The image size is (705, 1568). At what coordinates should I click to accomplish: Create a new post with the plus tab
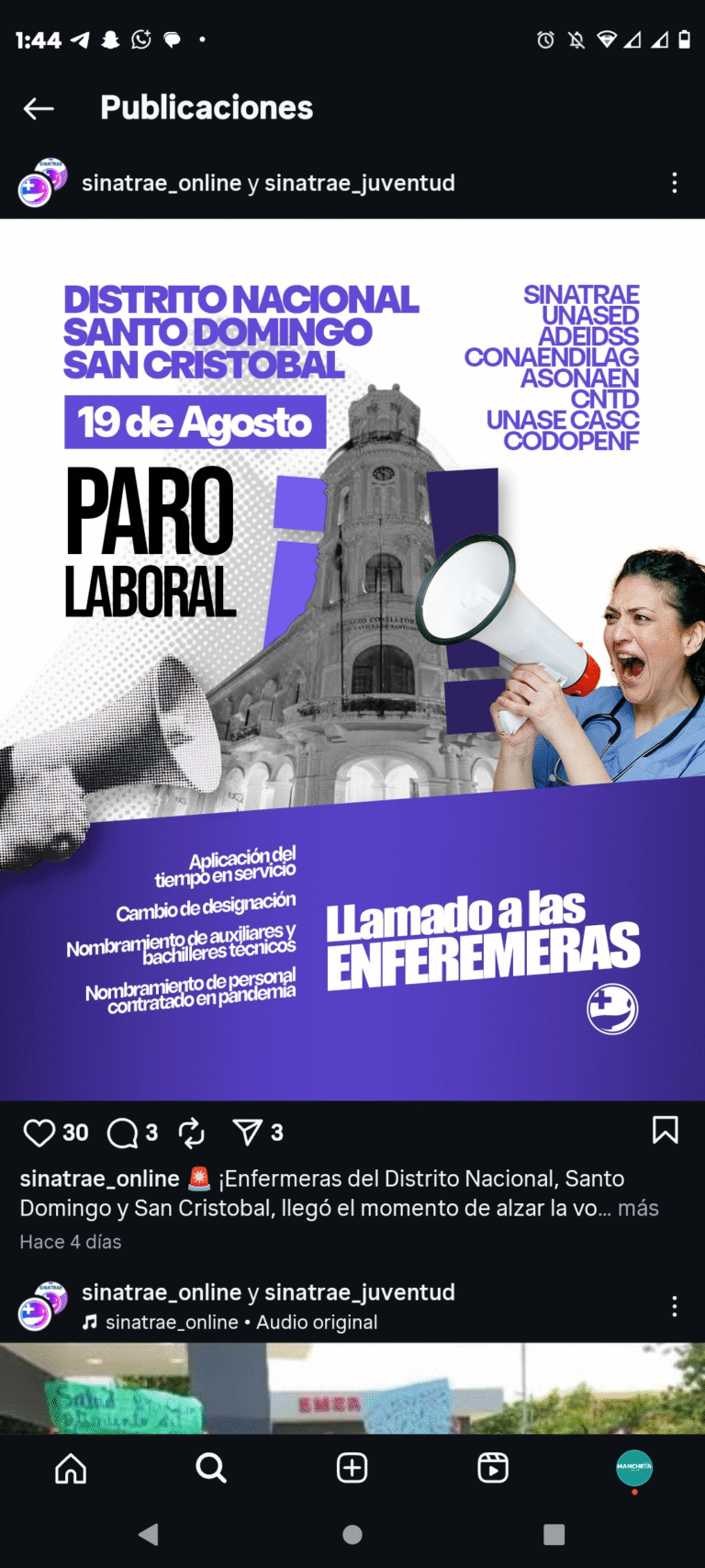point(352,1468)
